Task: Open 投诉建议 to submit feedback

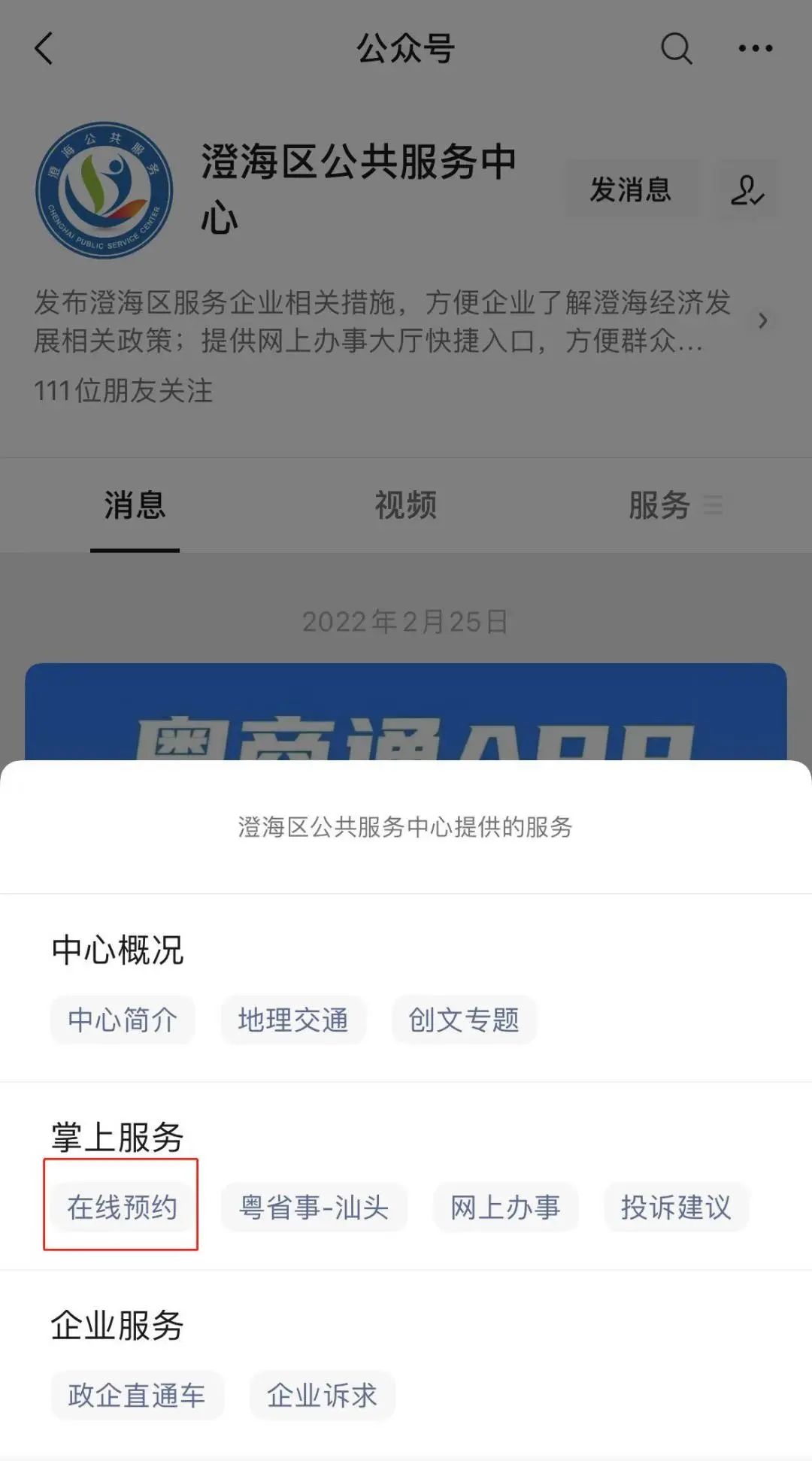Action: (676, 1208)
